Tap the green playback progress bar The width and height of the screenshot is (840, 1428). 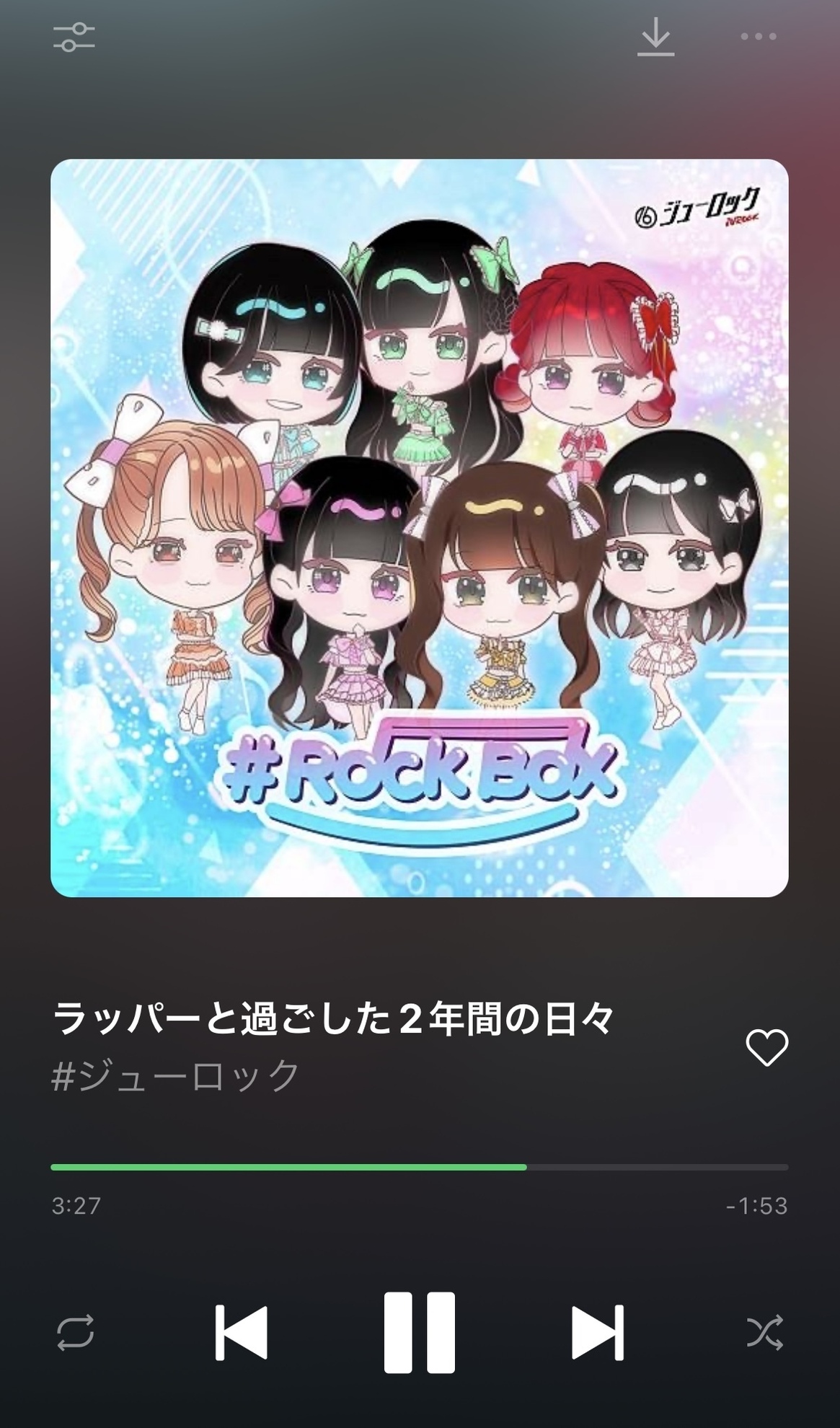click(288, 1167)
